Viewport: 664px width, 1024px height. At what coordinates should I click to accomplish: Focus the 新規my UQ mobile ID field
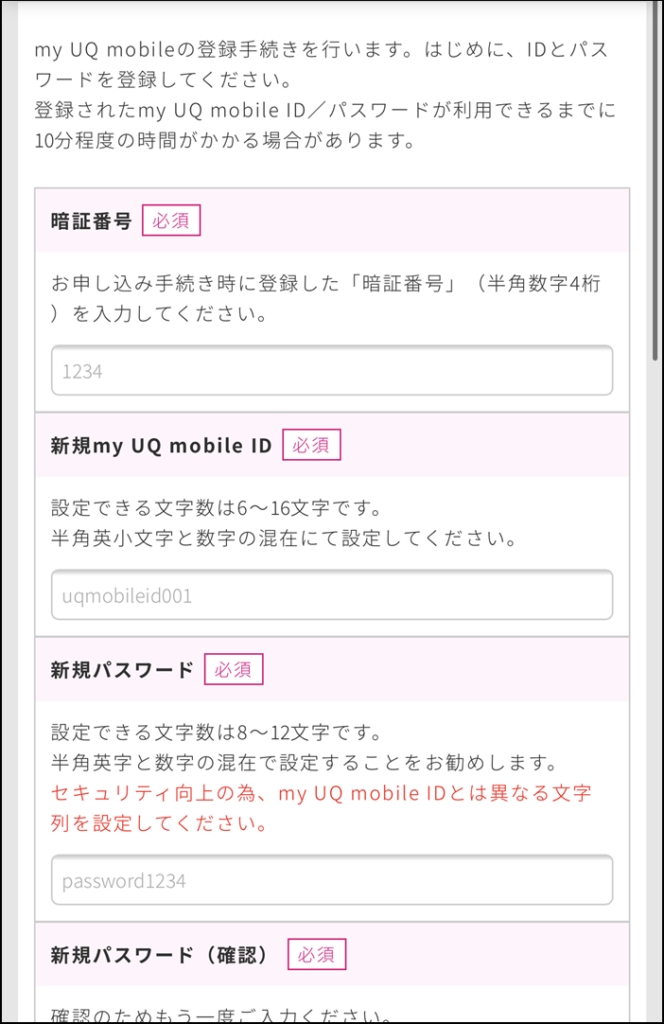click(331, 596)
